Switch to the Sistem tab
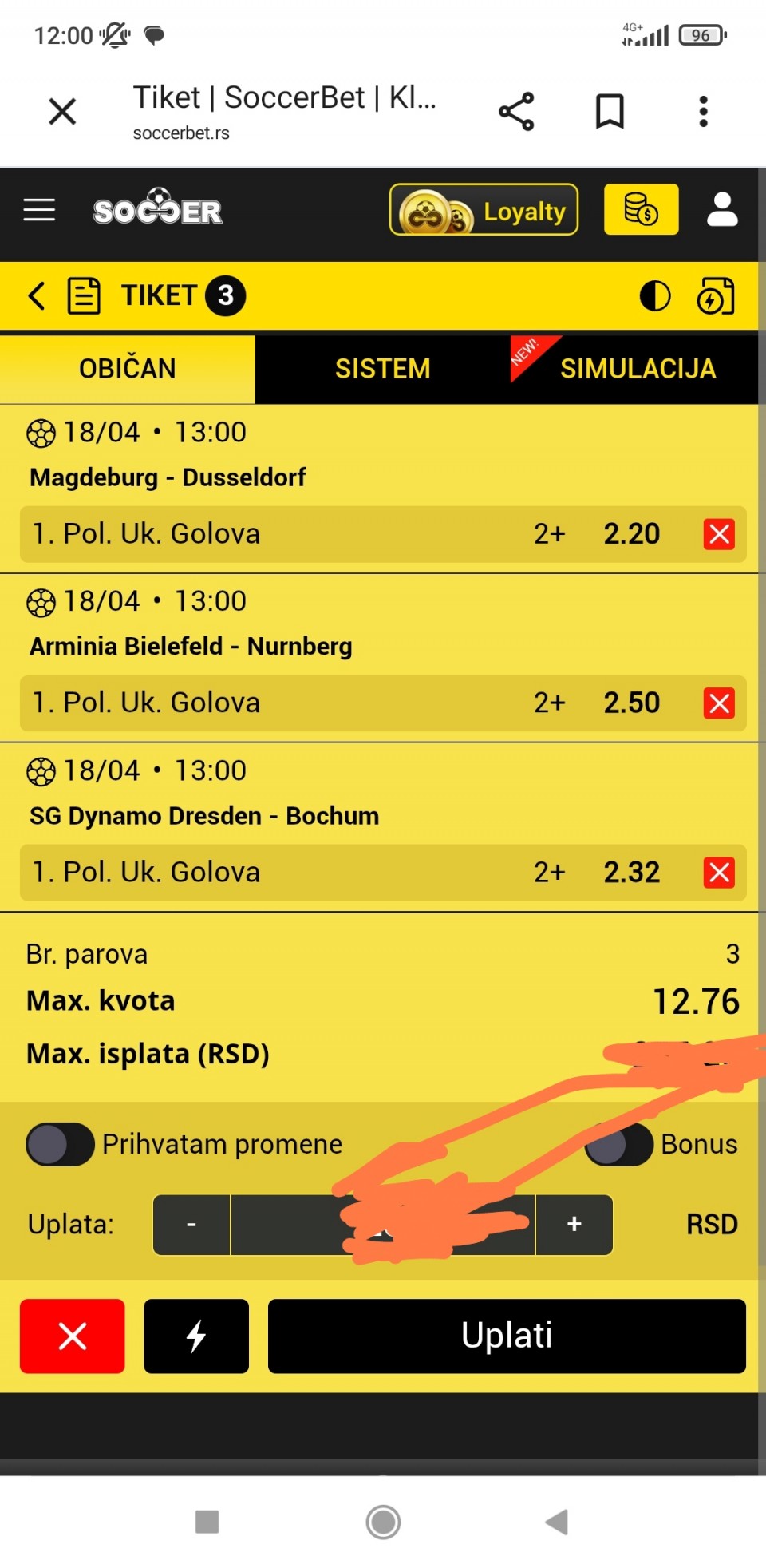This screenshot has height=1568, width=766. point(382,369)
